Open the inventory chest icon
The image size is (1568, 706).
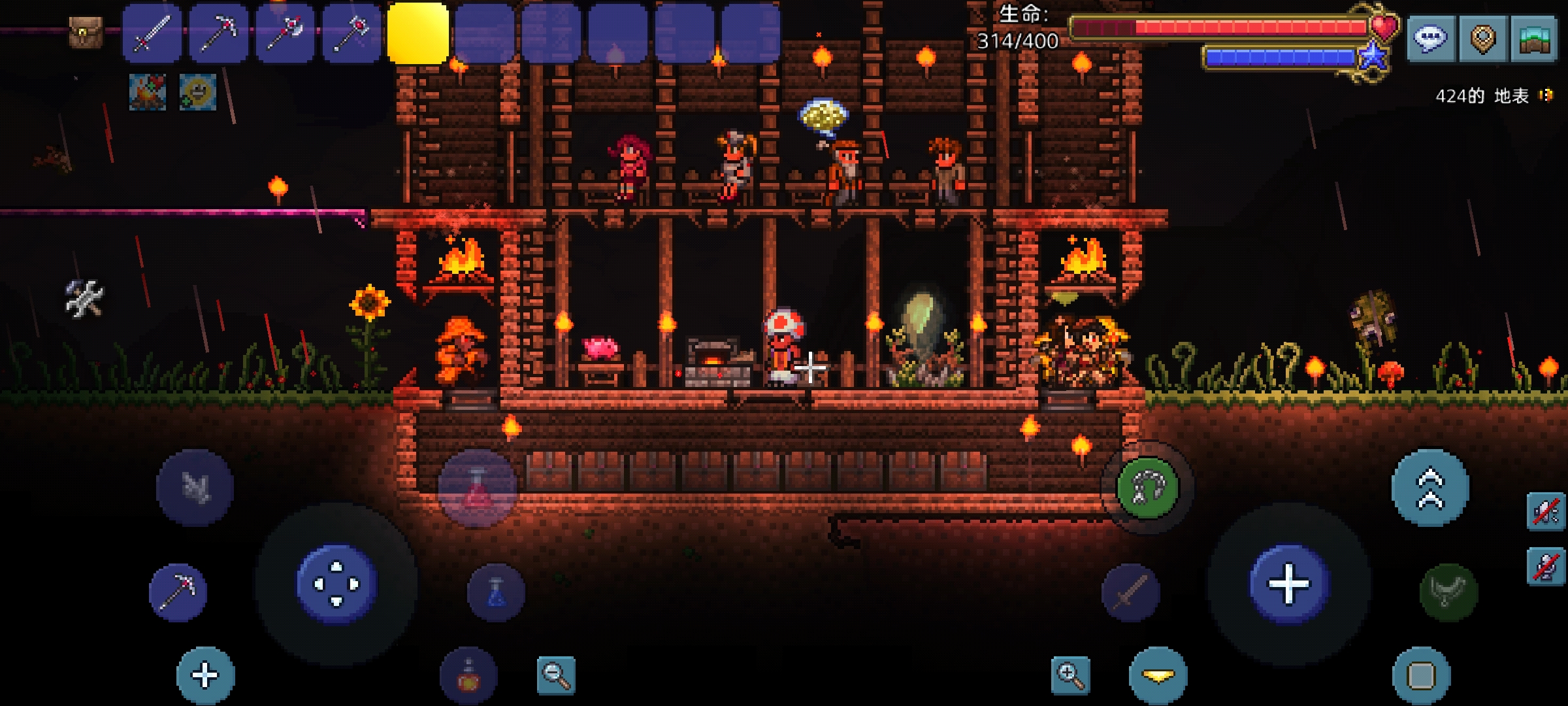click(86, 33)
